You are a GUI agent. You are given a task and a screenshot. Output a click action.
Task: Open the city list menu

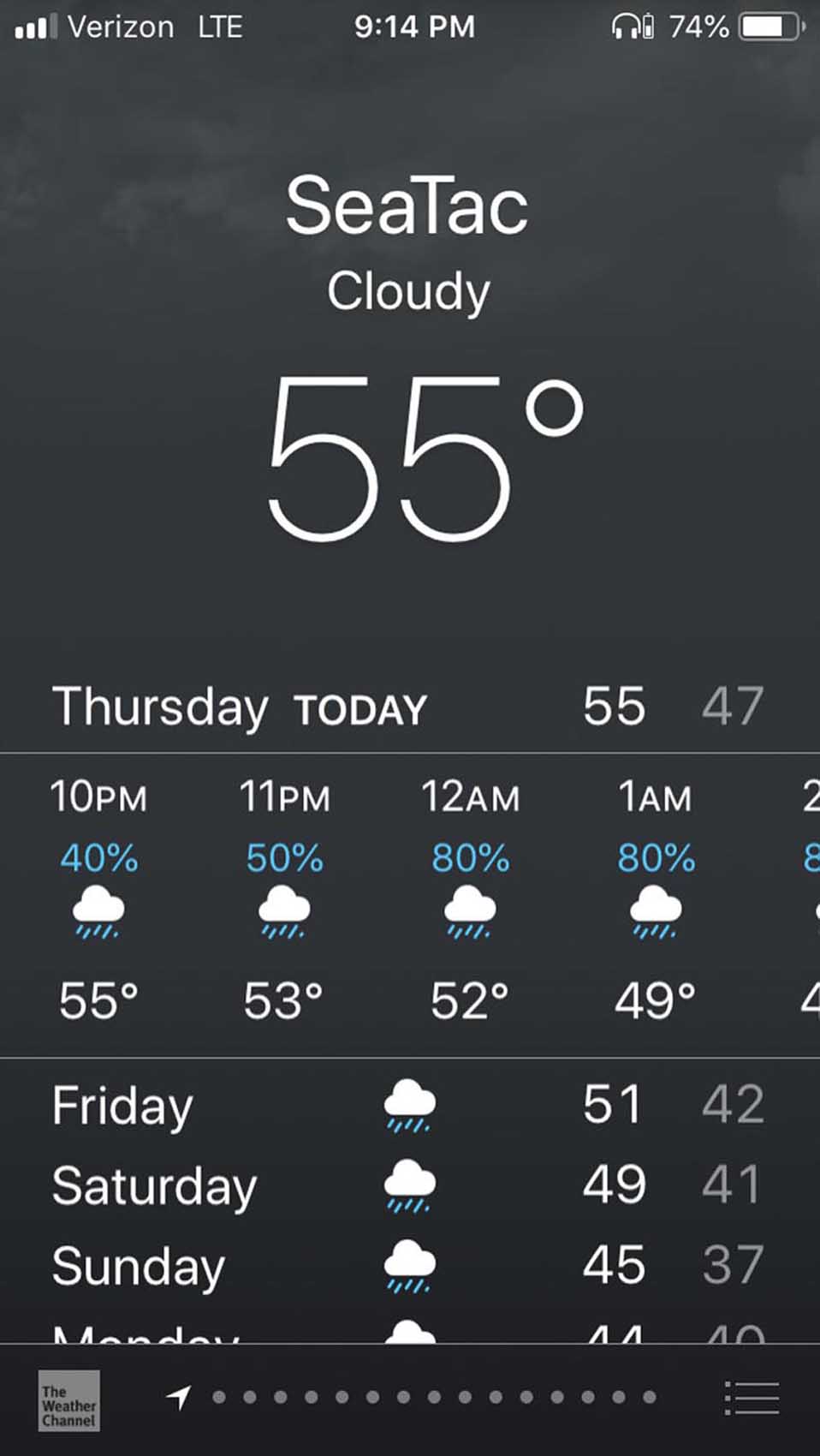coord(752,1398)
